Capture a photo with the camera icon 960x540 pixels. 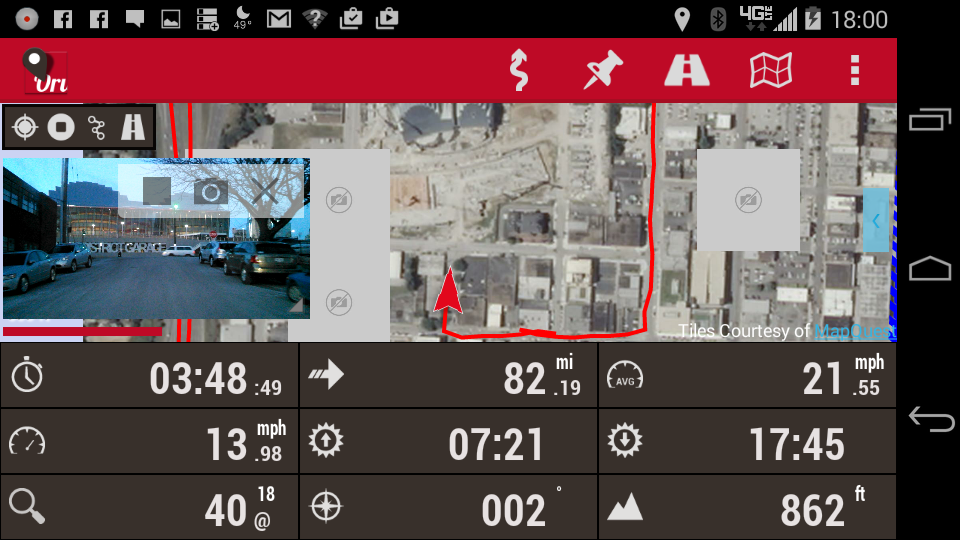point(210,191)
